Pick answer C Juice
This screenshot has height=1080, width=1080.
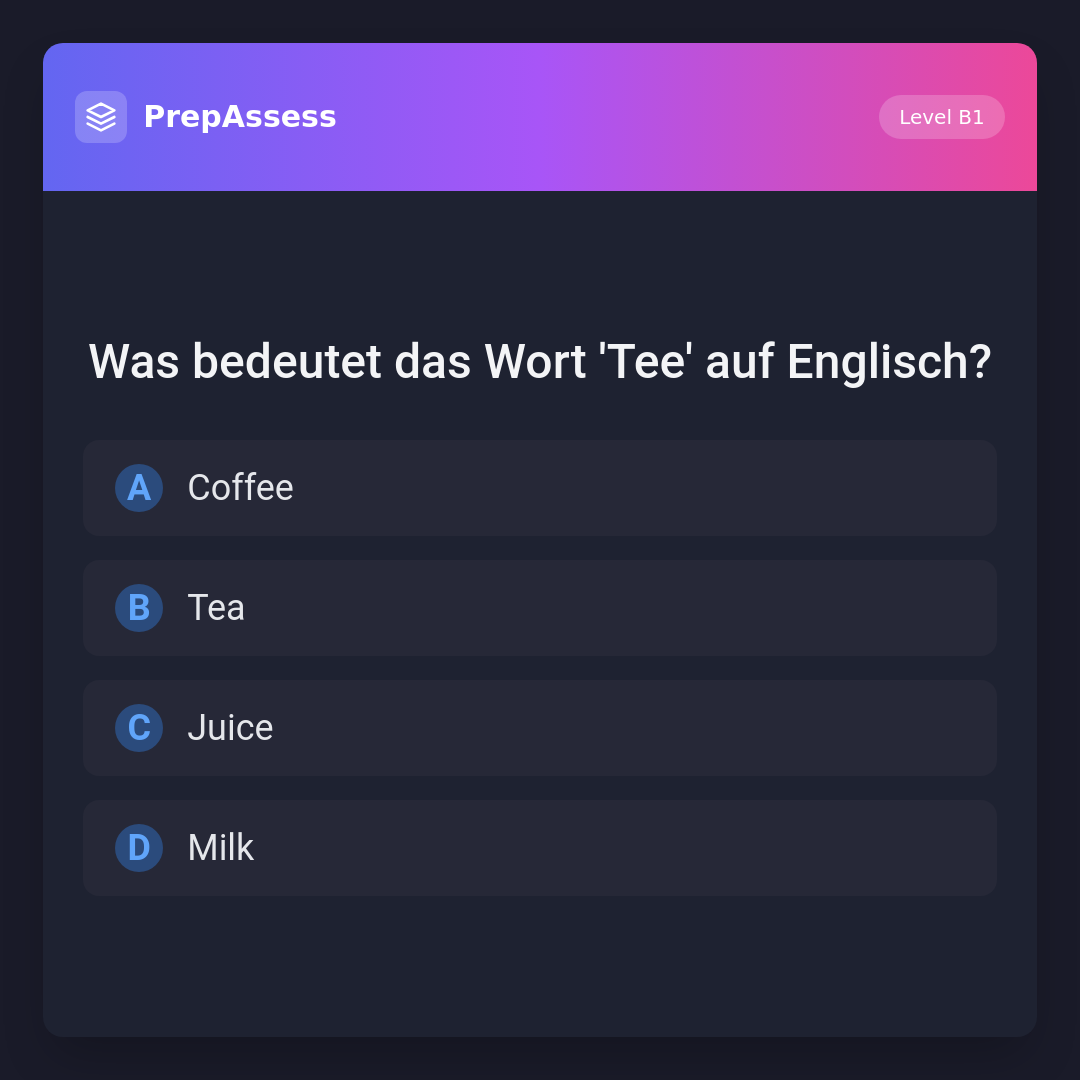coord(540,728)
